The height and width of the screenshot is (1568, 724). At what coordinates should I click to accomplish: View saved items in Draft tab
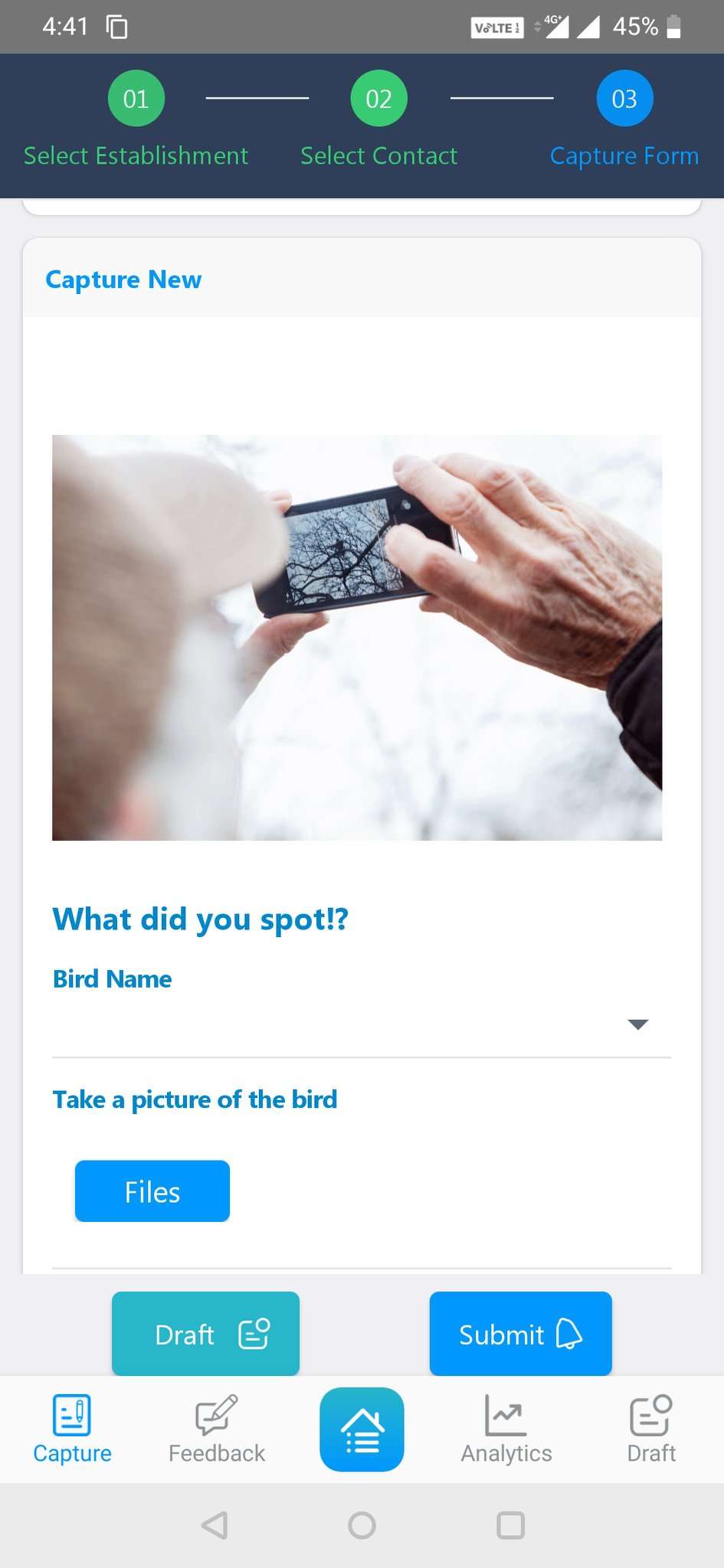coord(651,1430)
